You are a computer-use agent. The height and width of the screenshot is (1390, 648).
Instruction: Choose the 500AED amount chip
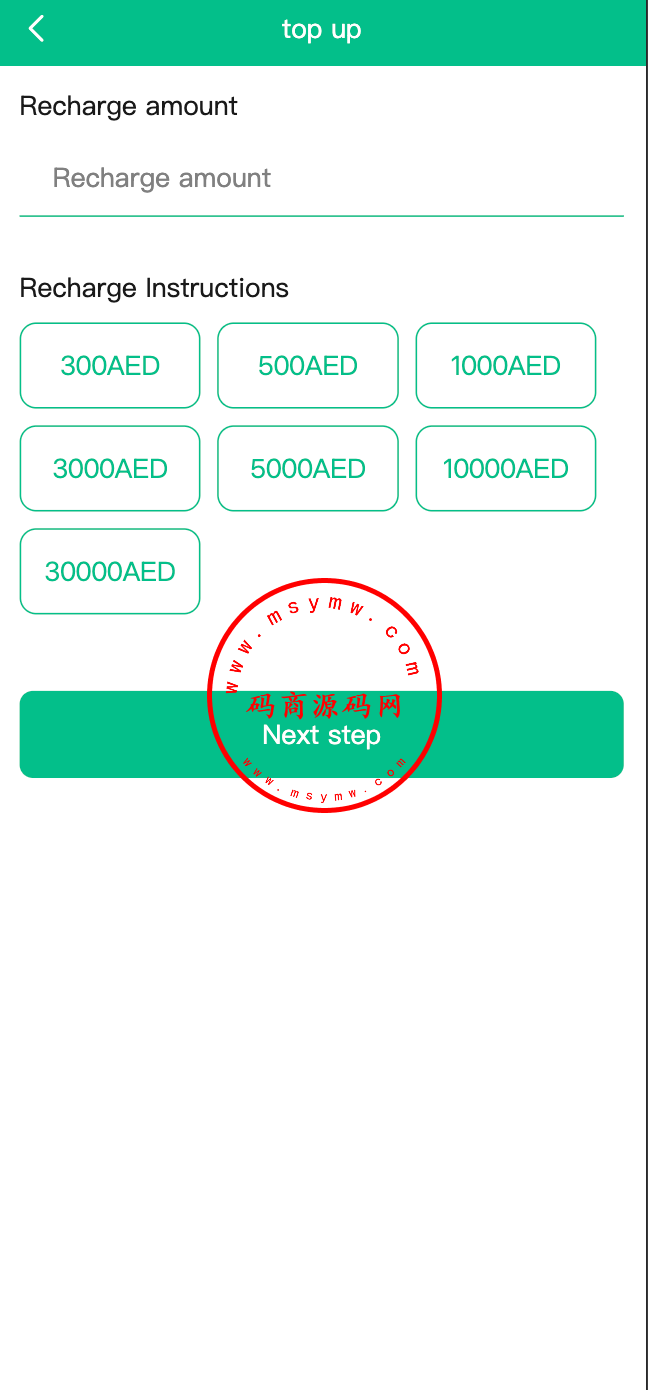[308, 366]
